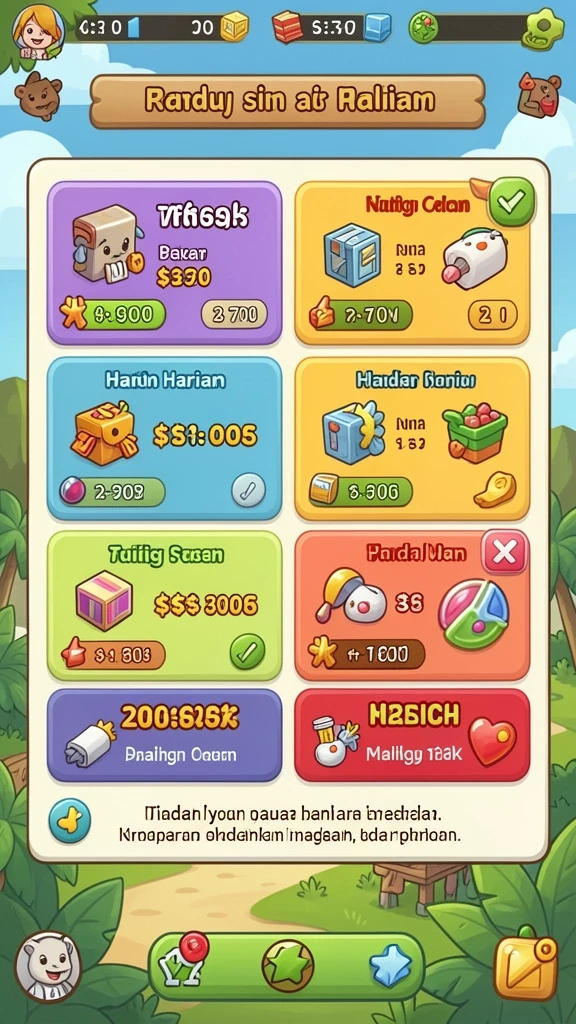Select the Haidar card with fruit basket
This screenshot has height=1024, width=576.
click(412, 438)
